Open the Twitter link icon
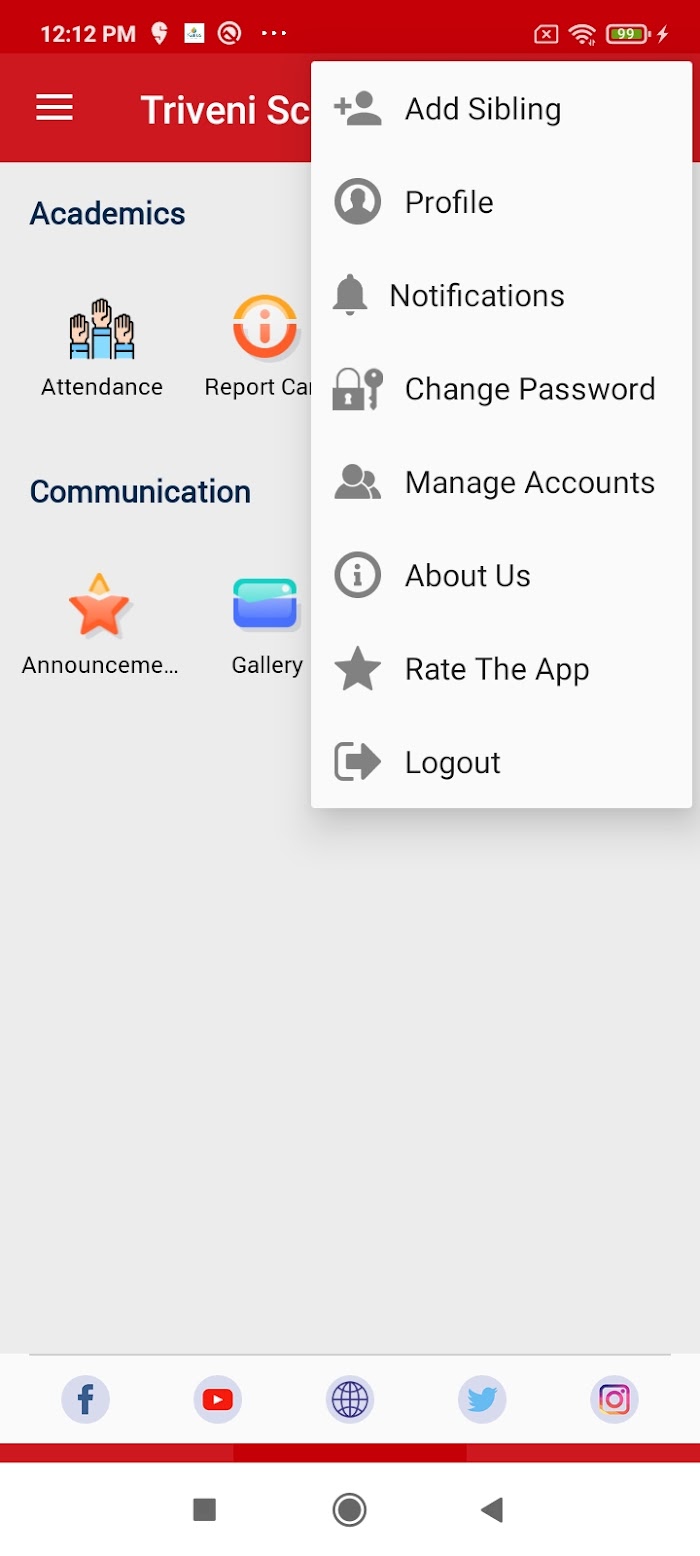Viewport: 700px width, 1556px height. pos(482,1399)
